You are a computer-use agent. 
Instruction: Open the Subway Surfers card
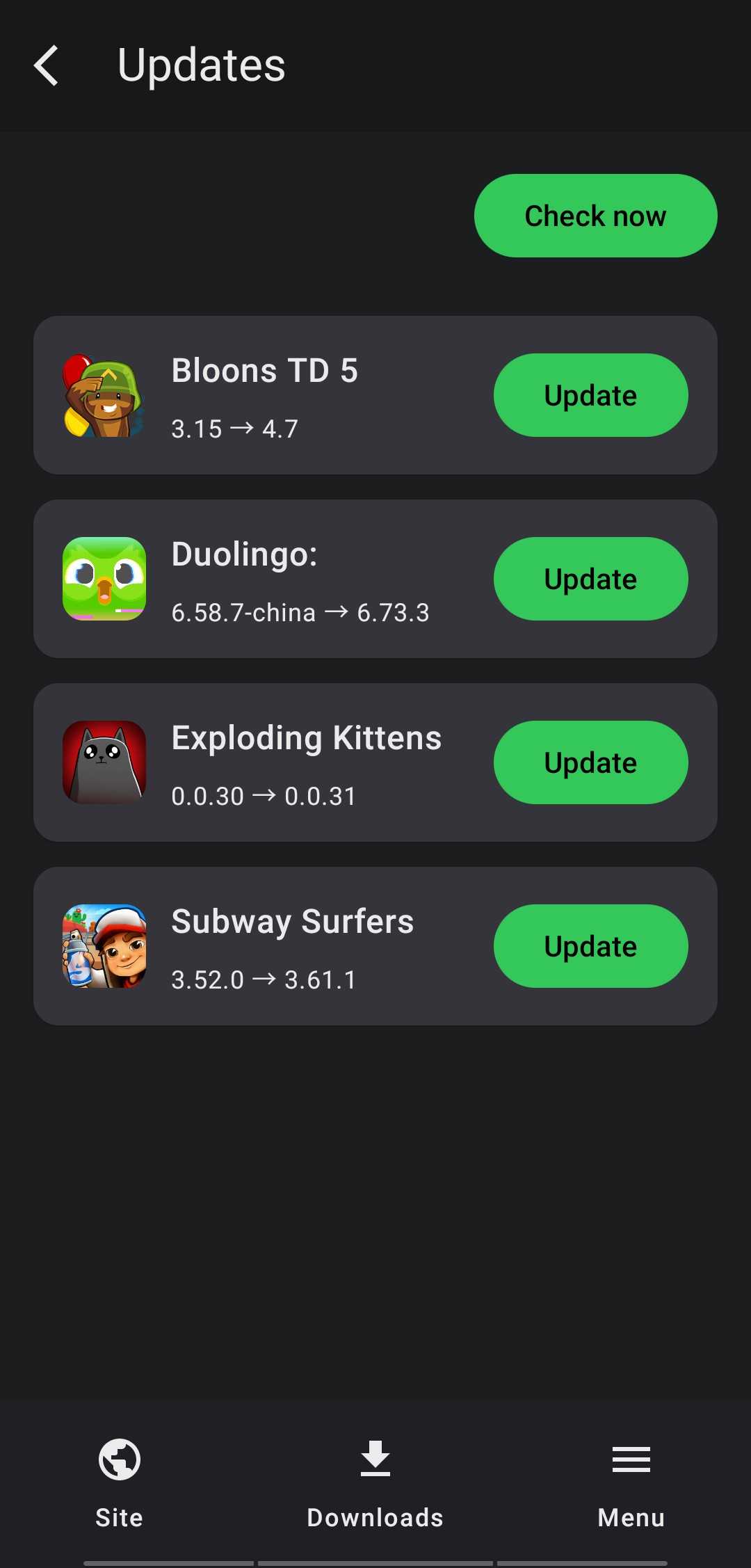[x=278, y=946]
